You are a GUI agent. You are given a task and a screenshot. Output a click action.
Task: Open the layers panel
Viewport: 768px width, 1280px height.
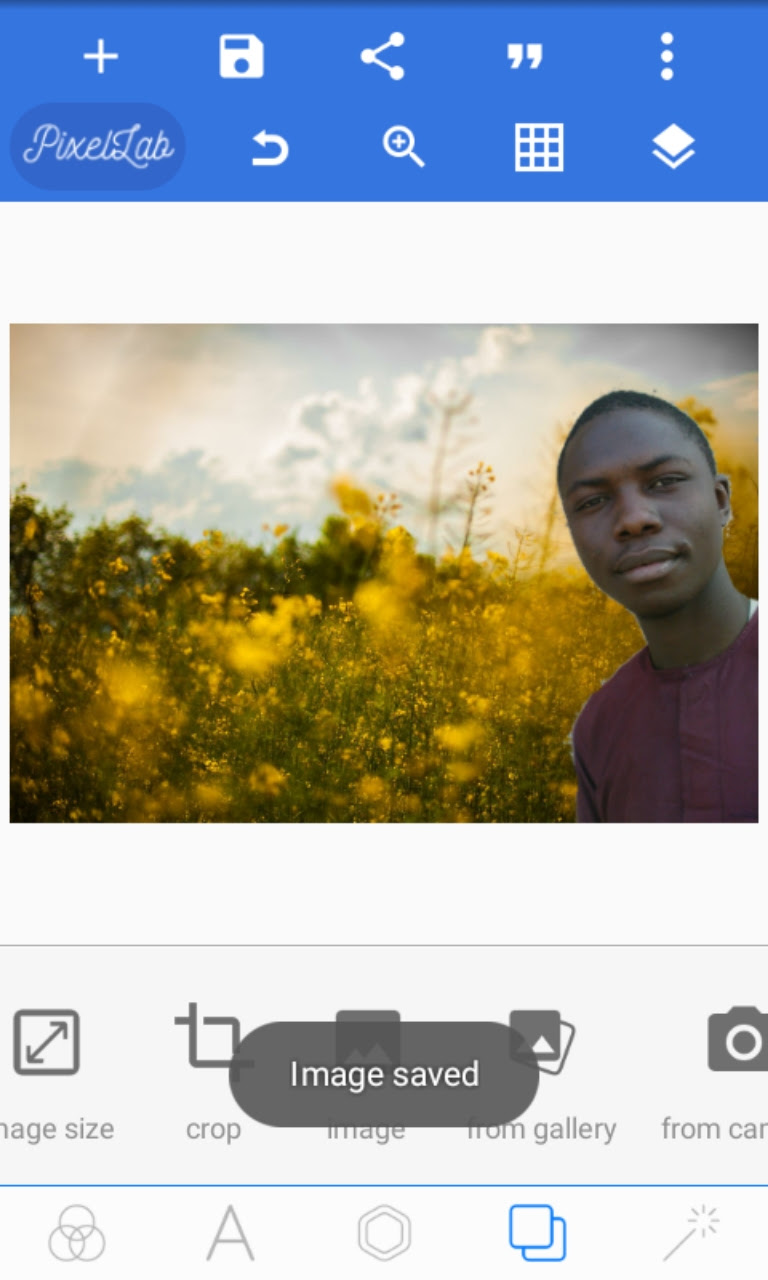(673, 148)
